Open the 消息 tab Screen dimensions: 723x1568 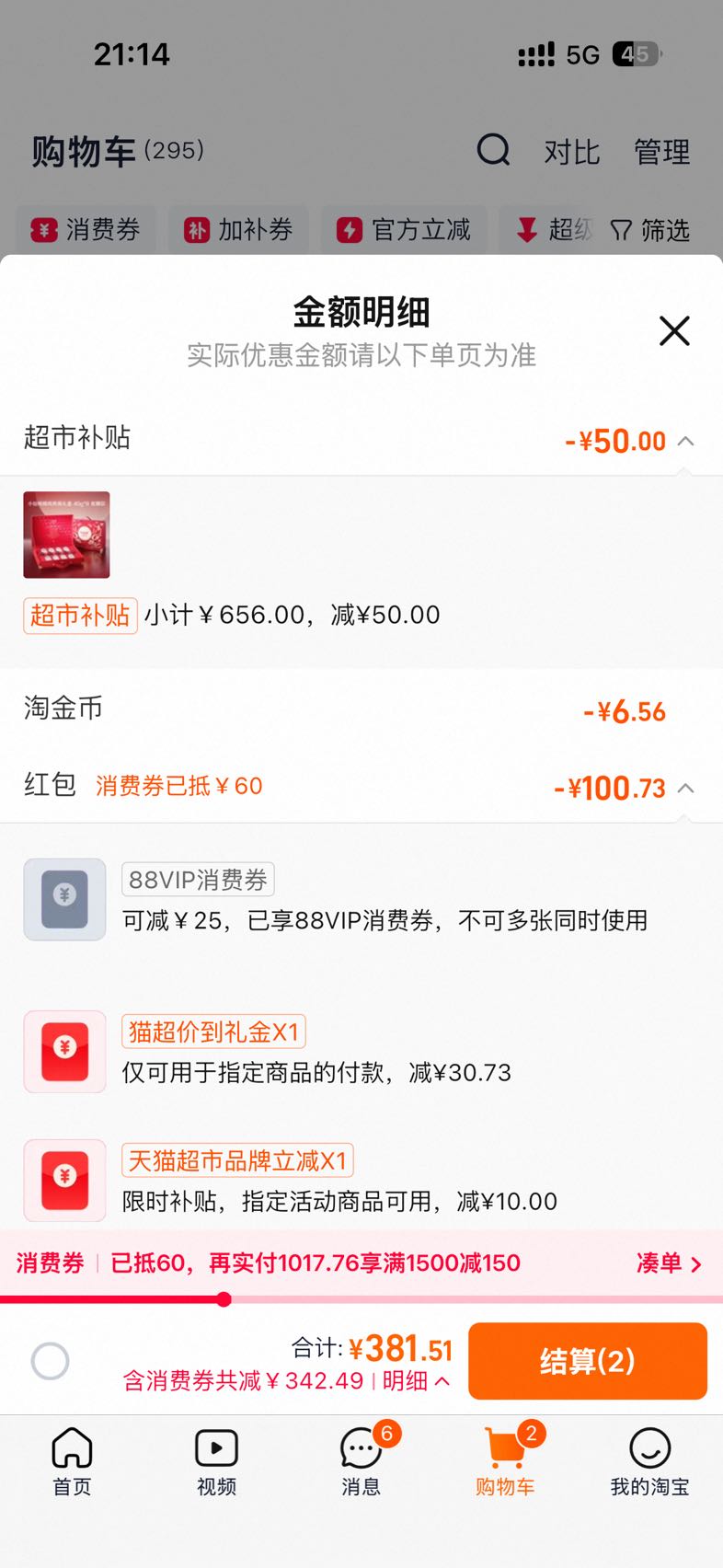[361, 1461]
